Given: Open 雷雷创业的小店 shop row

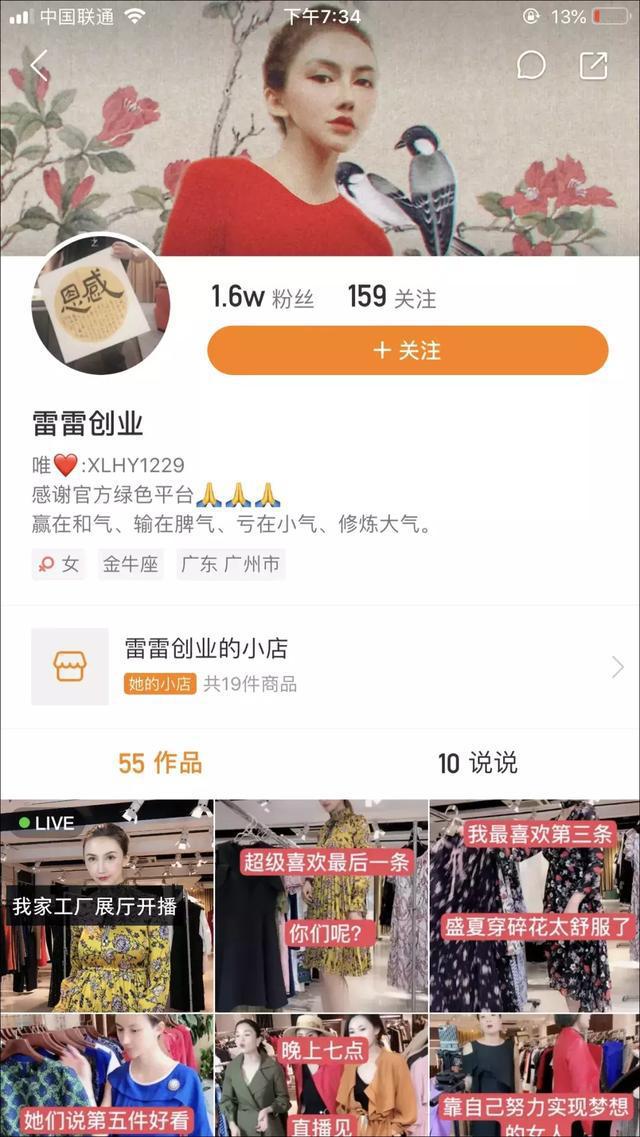Looking at the screenshot, I should point(320,666).
